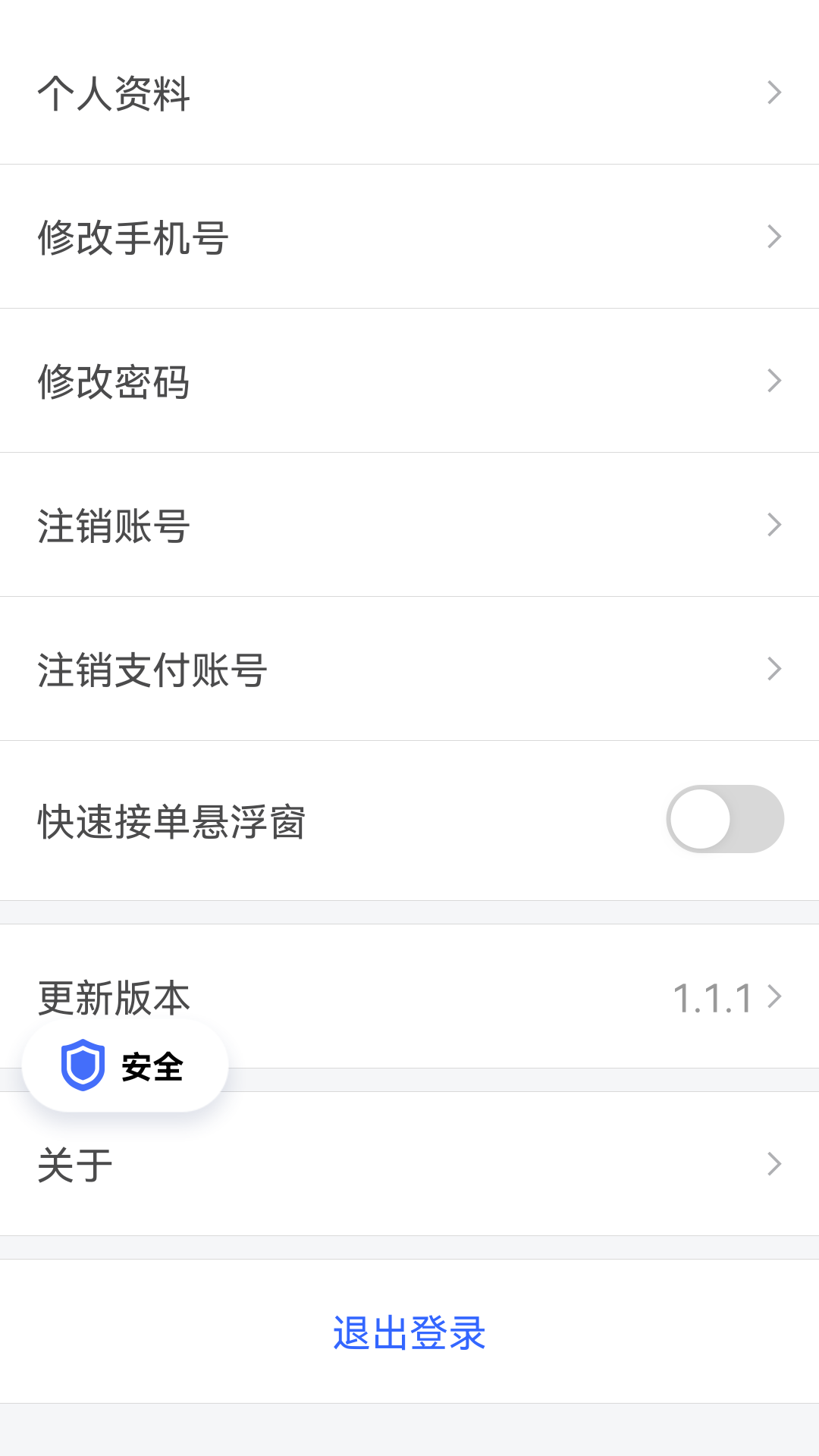Open the chevron beside 更新版本
The image size is (819, 1456).
coord(776,996)
